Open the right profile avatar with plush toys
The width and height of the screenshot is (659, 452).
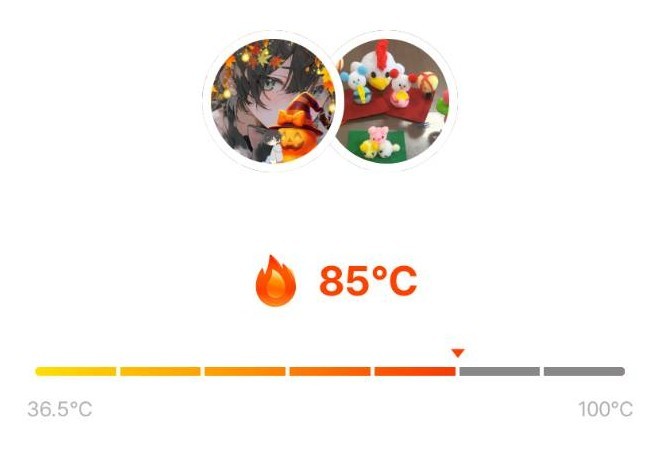click(x=394, y=101)
